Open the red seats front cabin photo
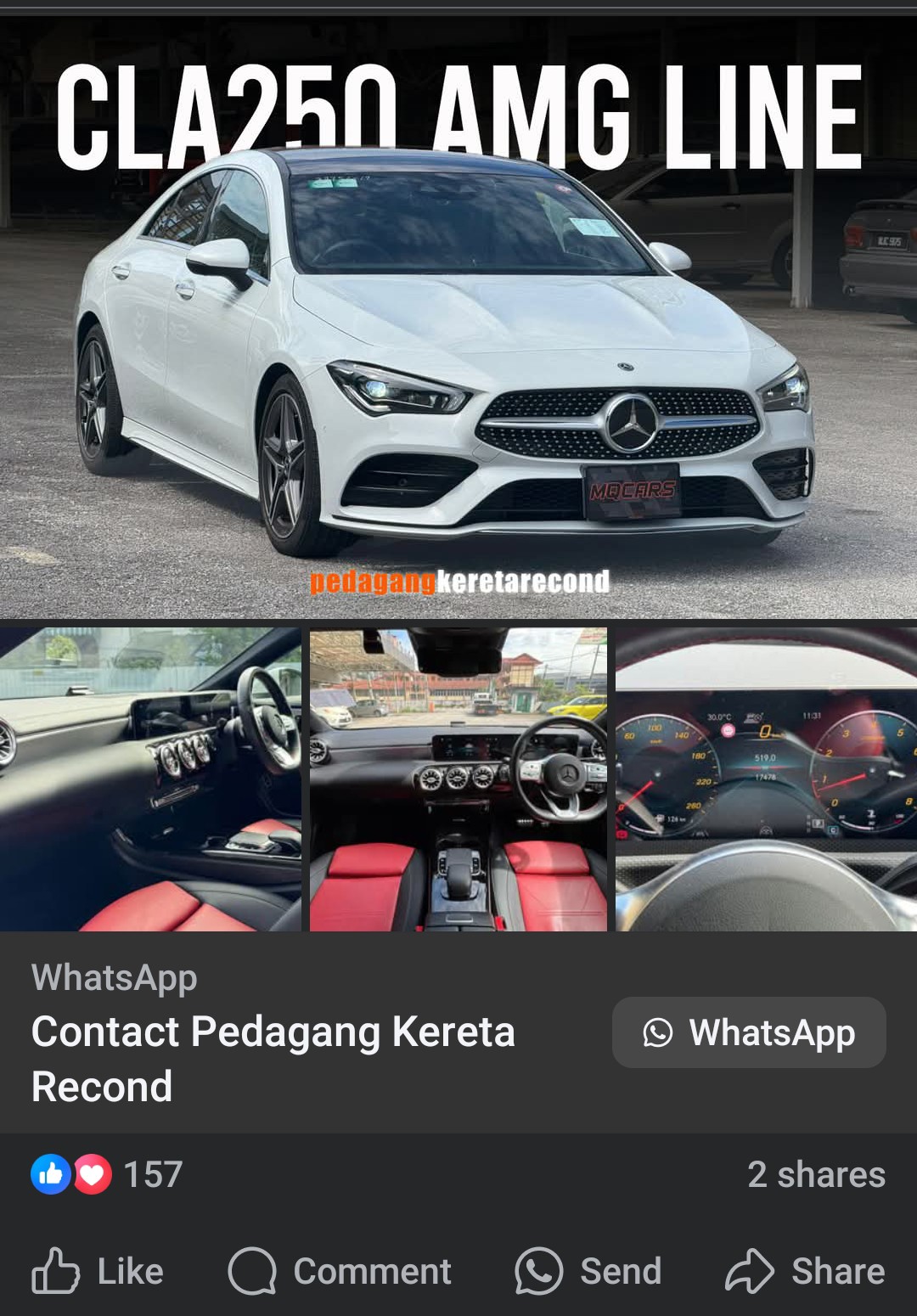Viewport: 917px width, 1316px height. point(458,779)
